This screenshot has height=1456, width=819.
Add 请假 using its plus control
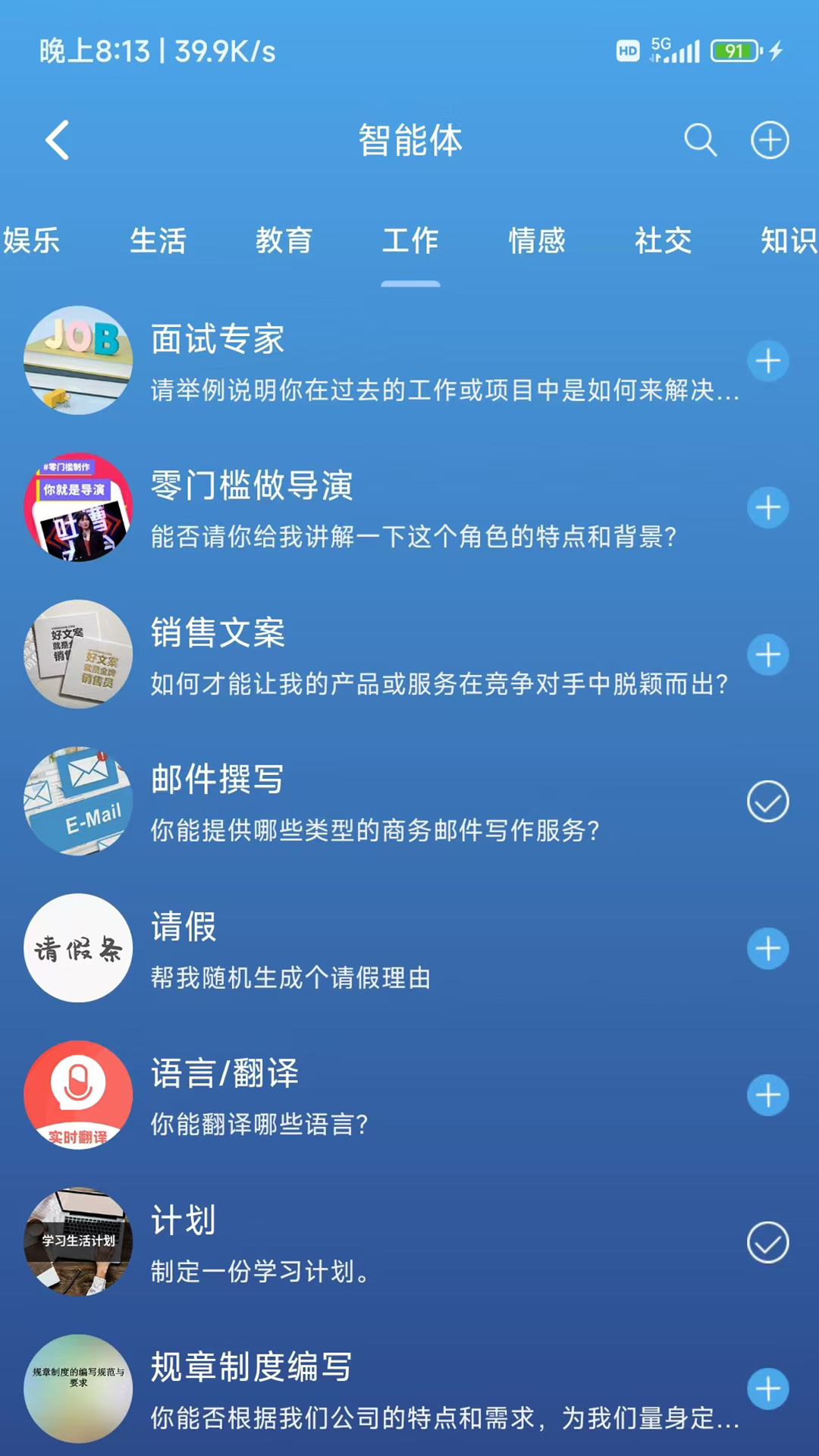(x=768, y=948)
